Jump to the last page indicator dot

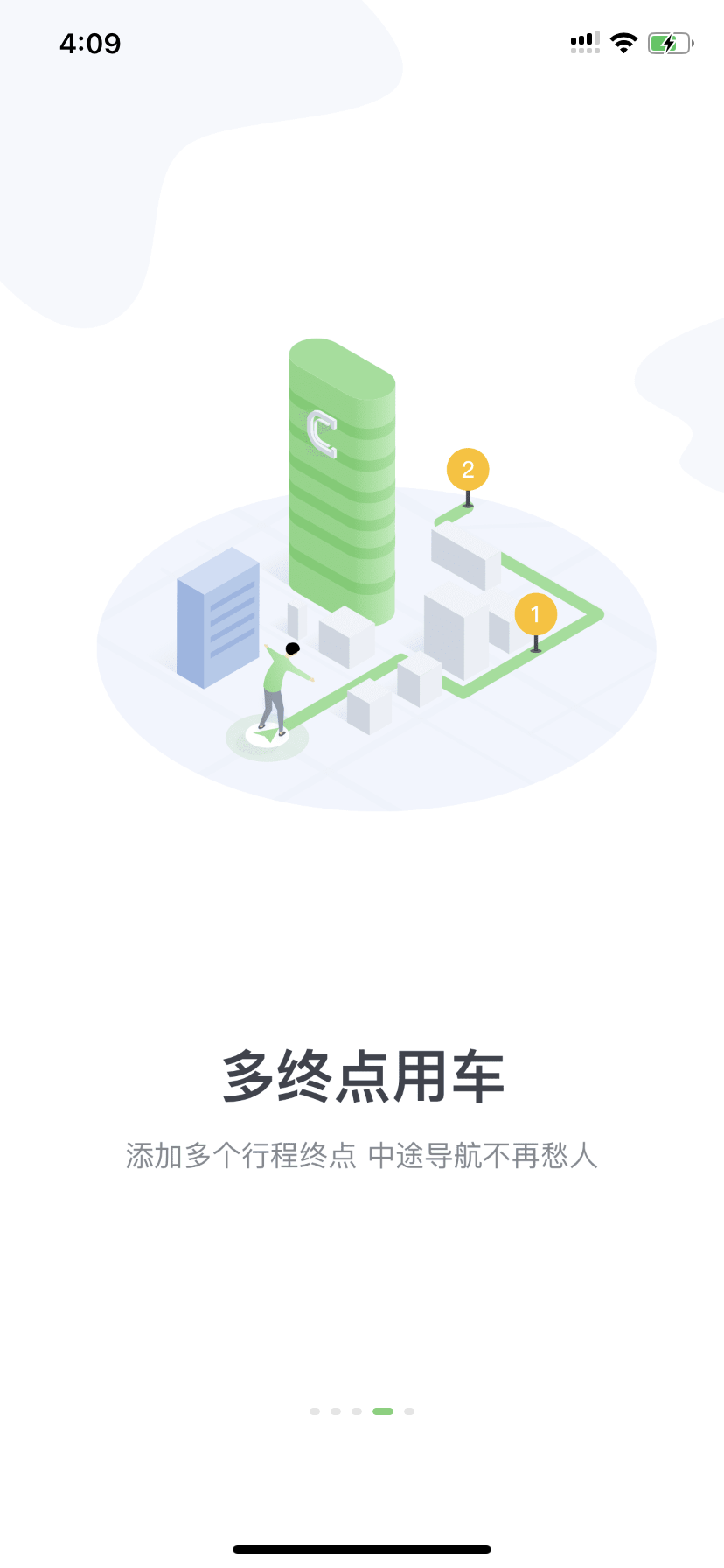[x=409, y=1410]
